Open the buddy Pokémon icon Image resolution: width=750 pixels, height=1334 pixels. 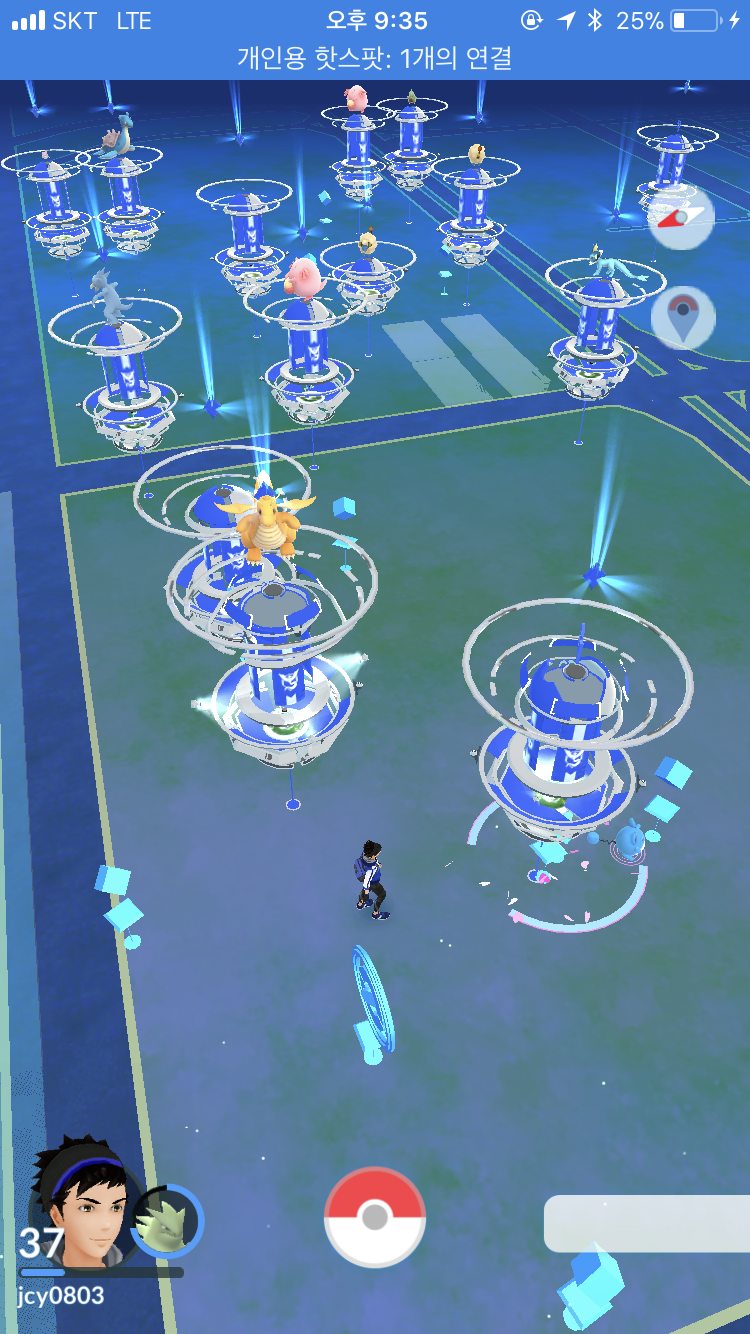click(167, 1220)
